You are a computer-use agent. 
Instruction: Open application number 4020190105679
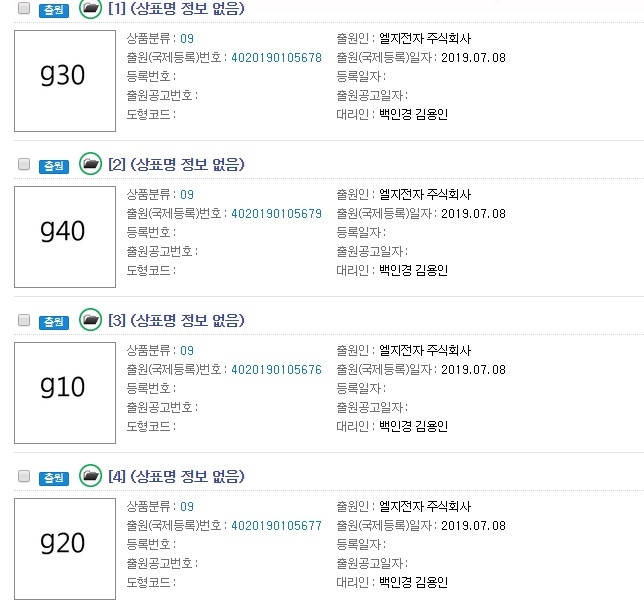pos(276,214)
